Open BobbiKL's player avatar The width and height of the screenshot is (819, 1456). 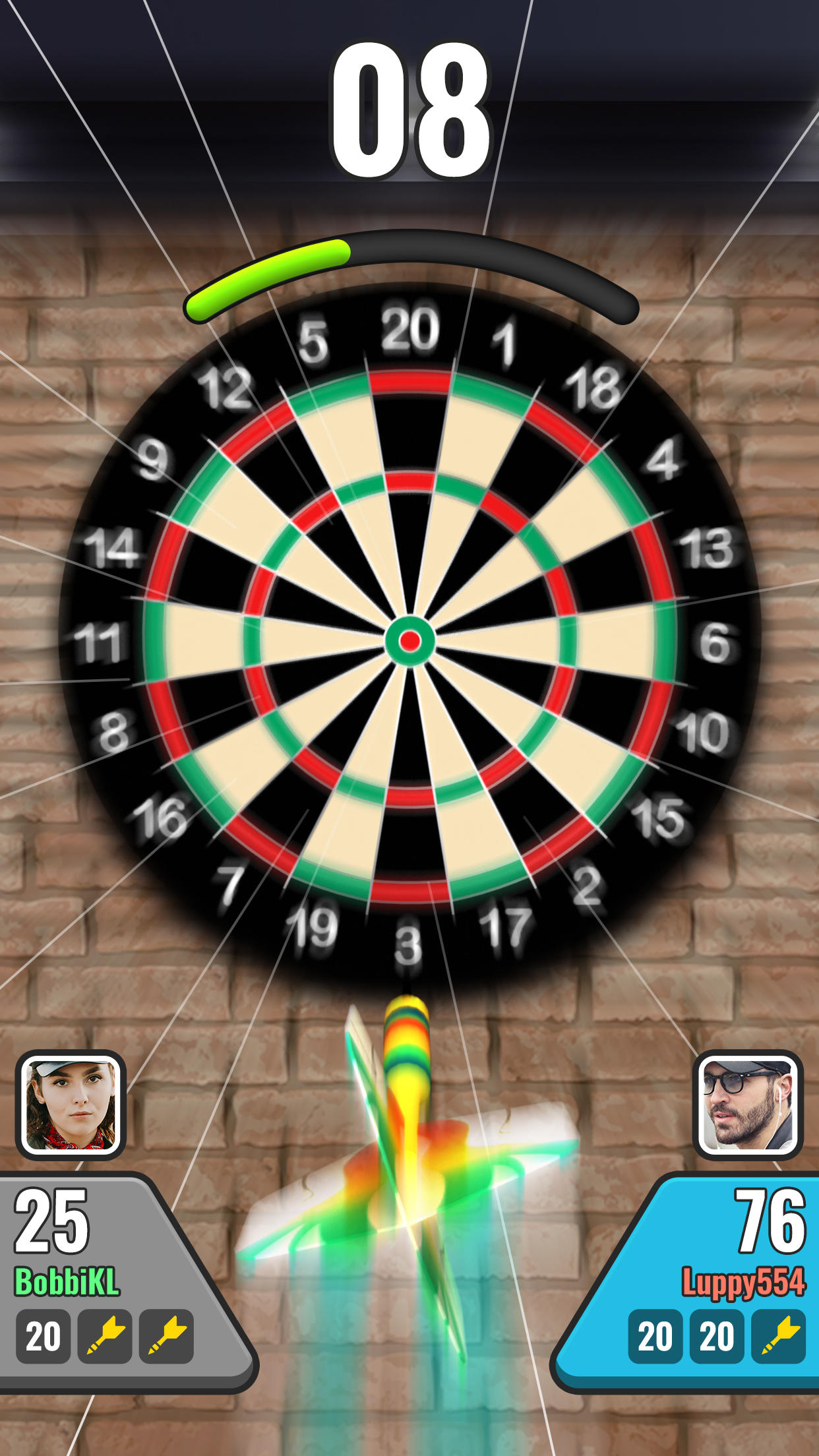71,1105
